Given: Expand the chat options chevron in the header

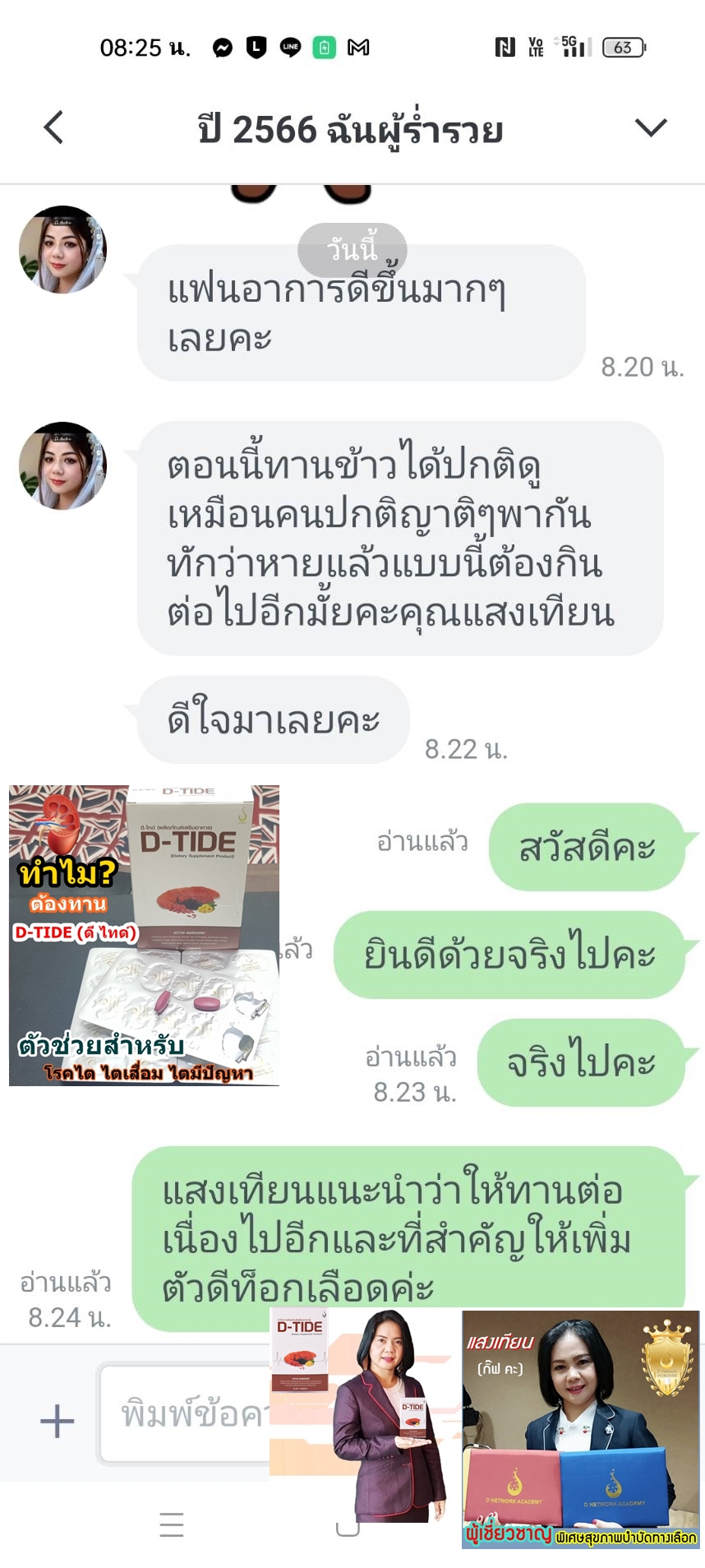Looking at the screenshot, I should pos(650,127).
